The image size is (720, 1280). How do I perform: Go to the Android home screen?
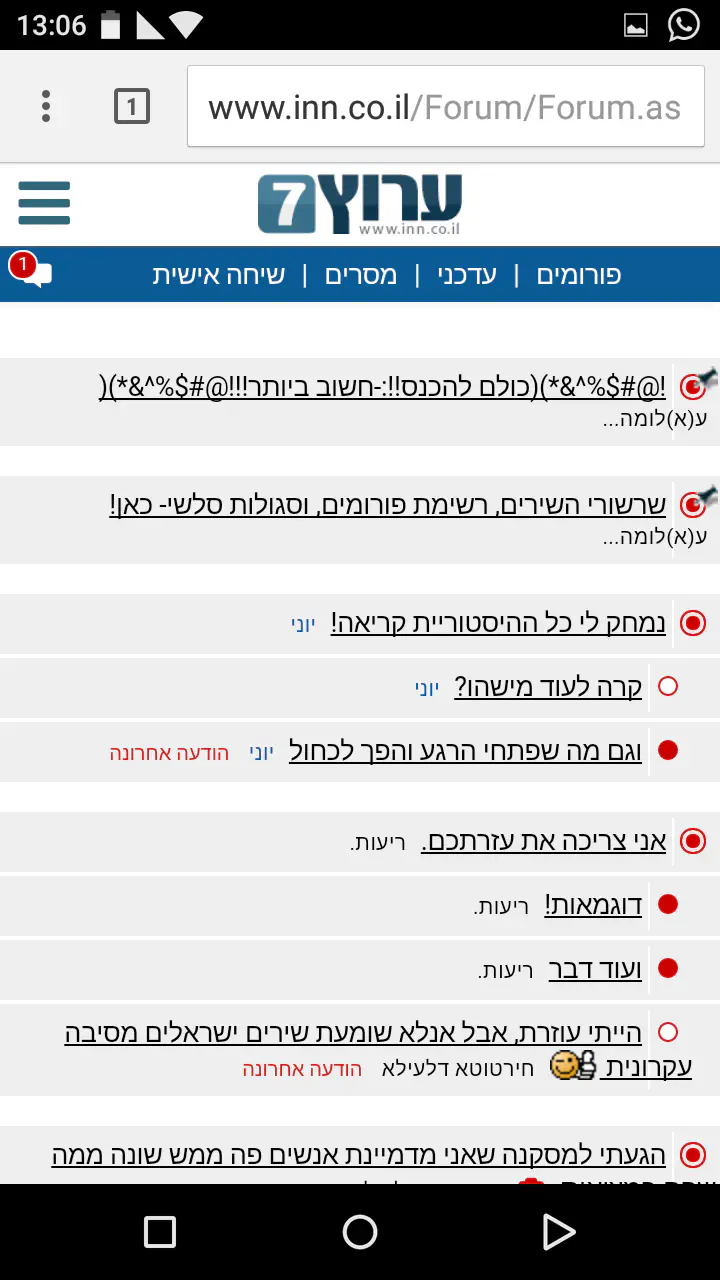360,1232
